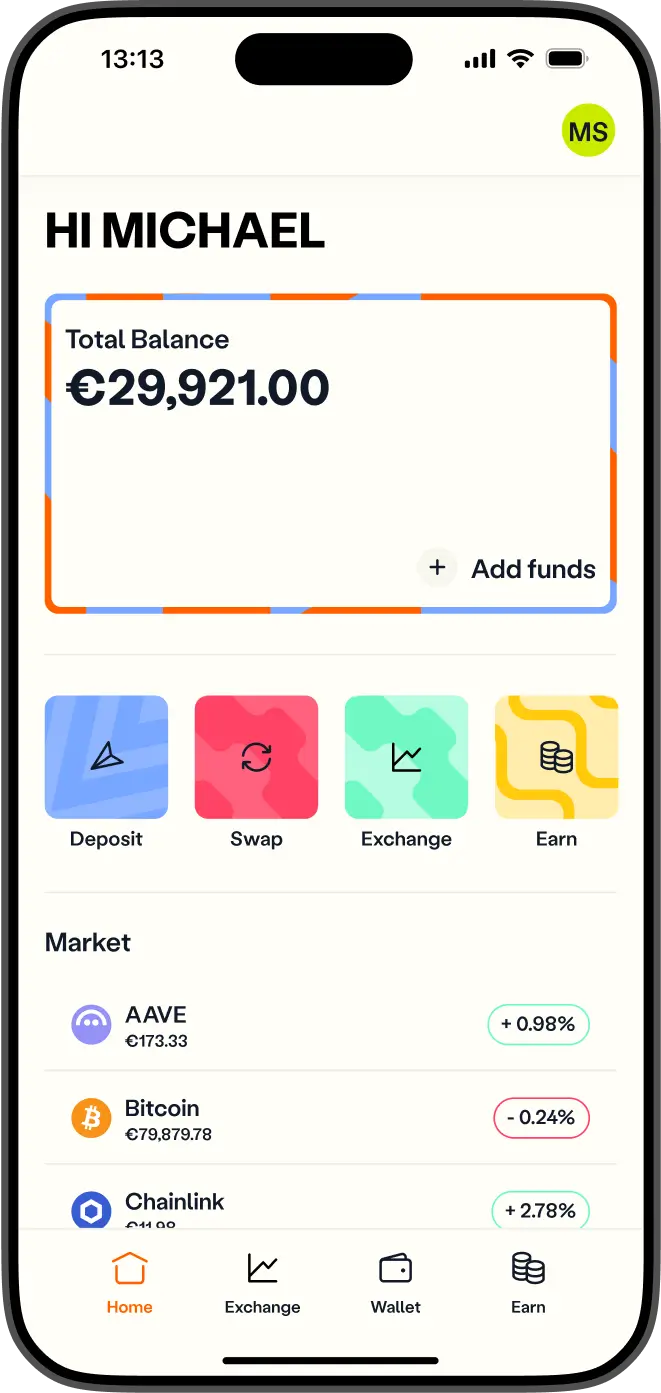Viewport: 661px width, 1393px height.
Task: View AAVE market details
Action: 330,1025
